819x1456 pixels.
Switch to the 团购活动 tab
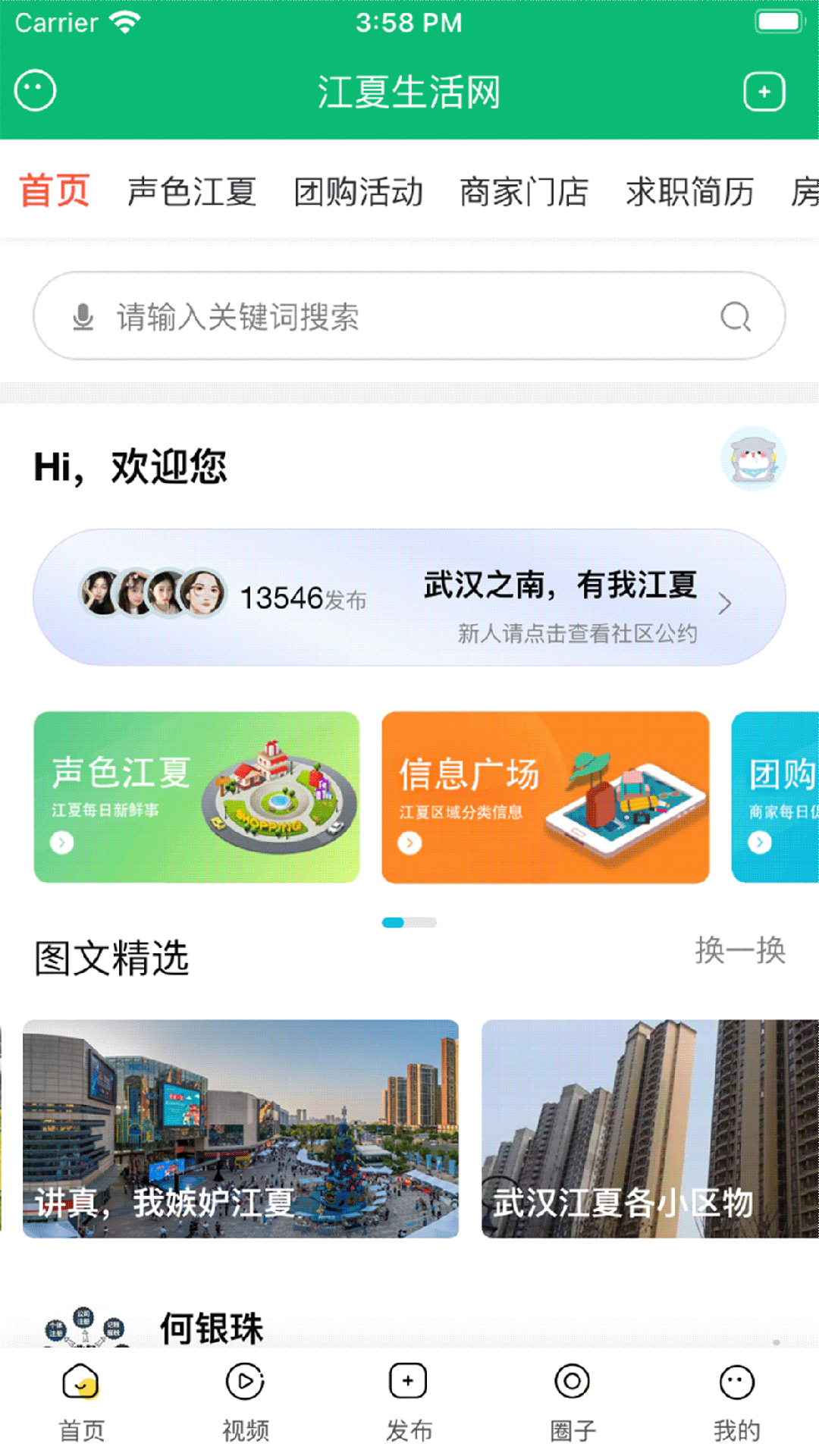click(359, 193)
